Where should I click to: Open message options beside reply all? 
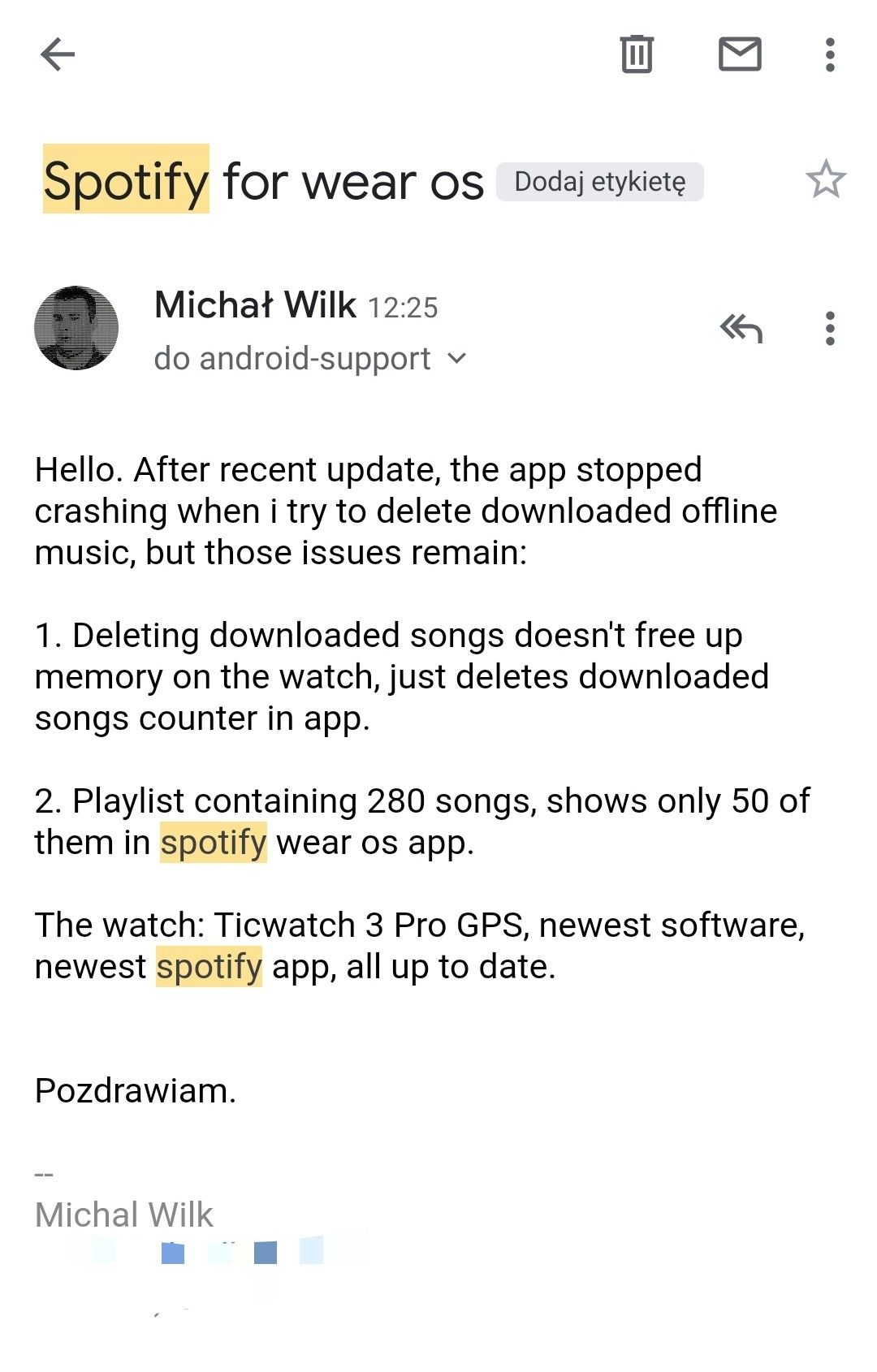coord(829,328)
